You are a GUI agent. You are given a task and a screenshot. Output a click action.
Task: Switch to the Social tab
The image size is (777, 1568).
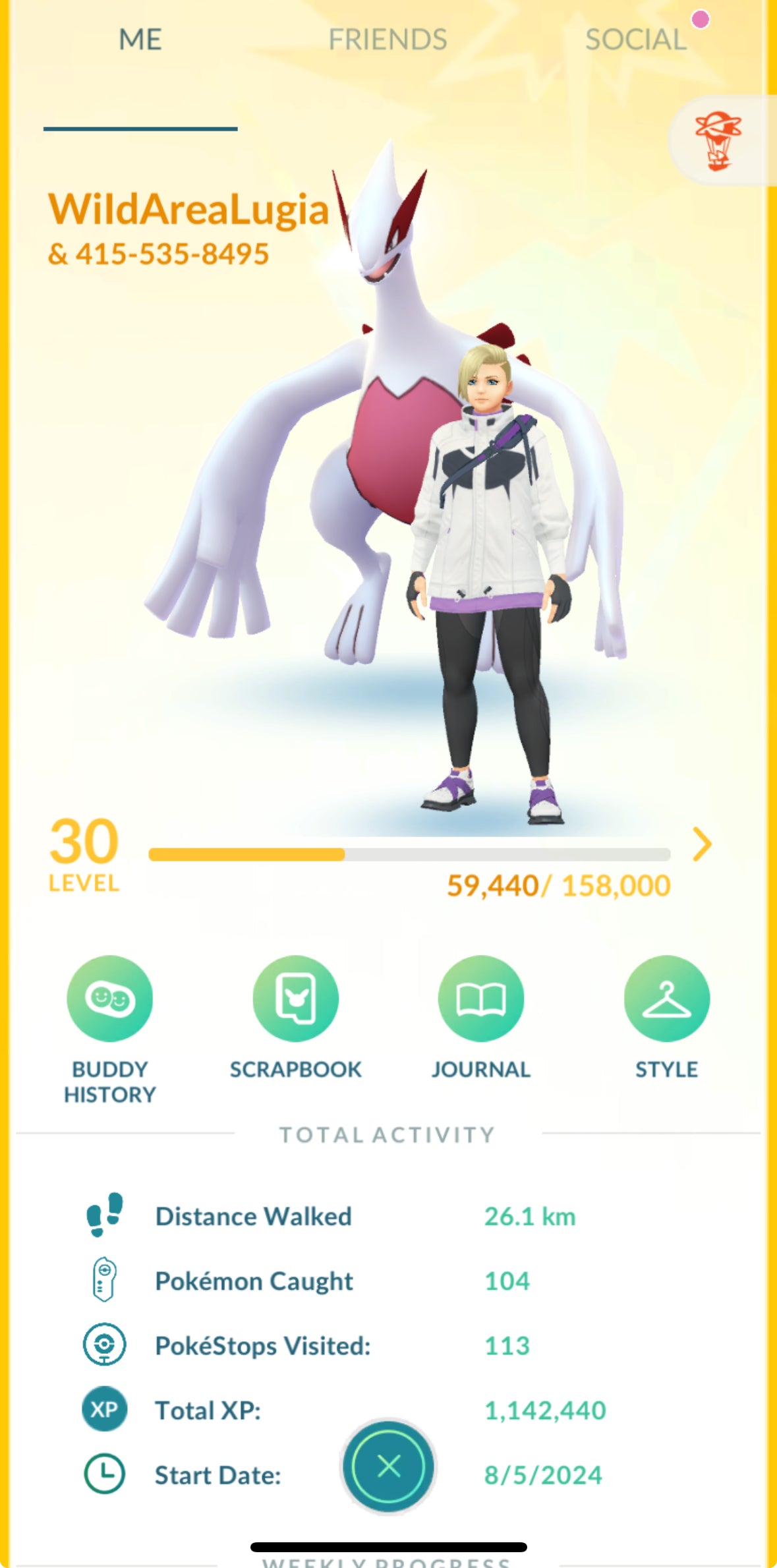(x=635, y=40)
